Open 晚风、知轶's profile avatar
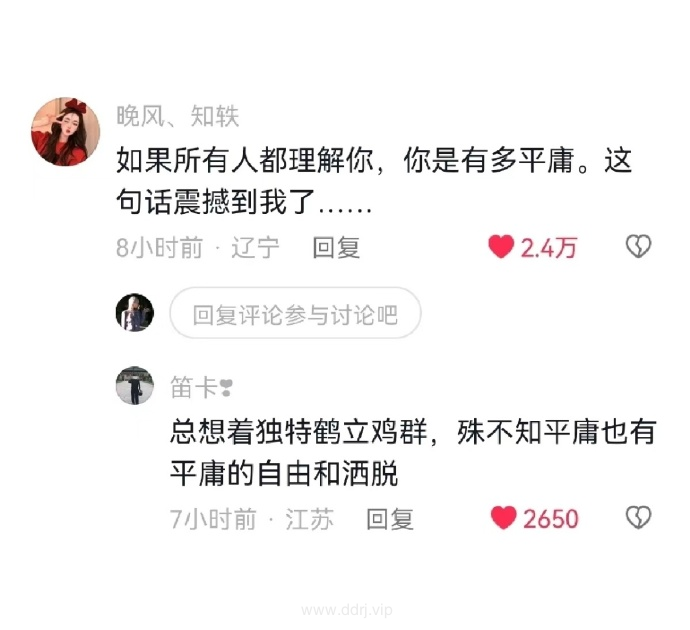 (x=66, y=132)
